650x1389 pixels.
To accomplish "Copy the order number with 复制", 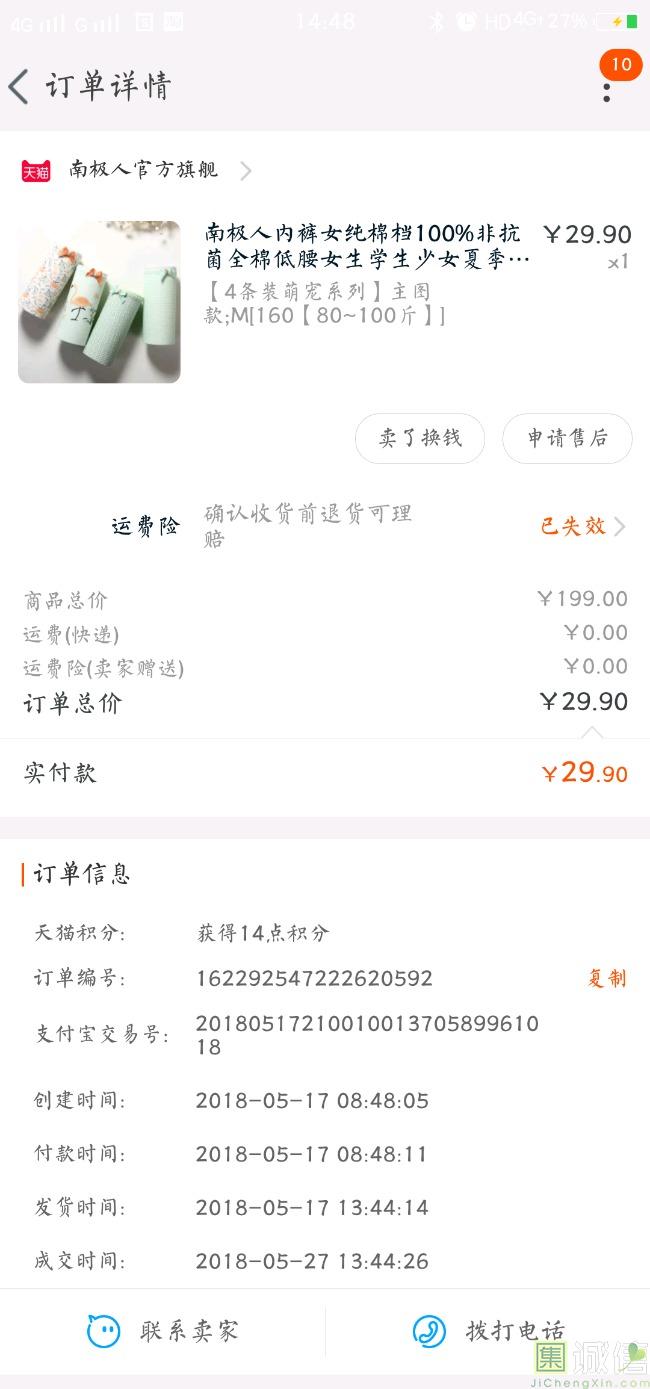I will pyautogui.click(x=606, y=978).
